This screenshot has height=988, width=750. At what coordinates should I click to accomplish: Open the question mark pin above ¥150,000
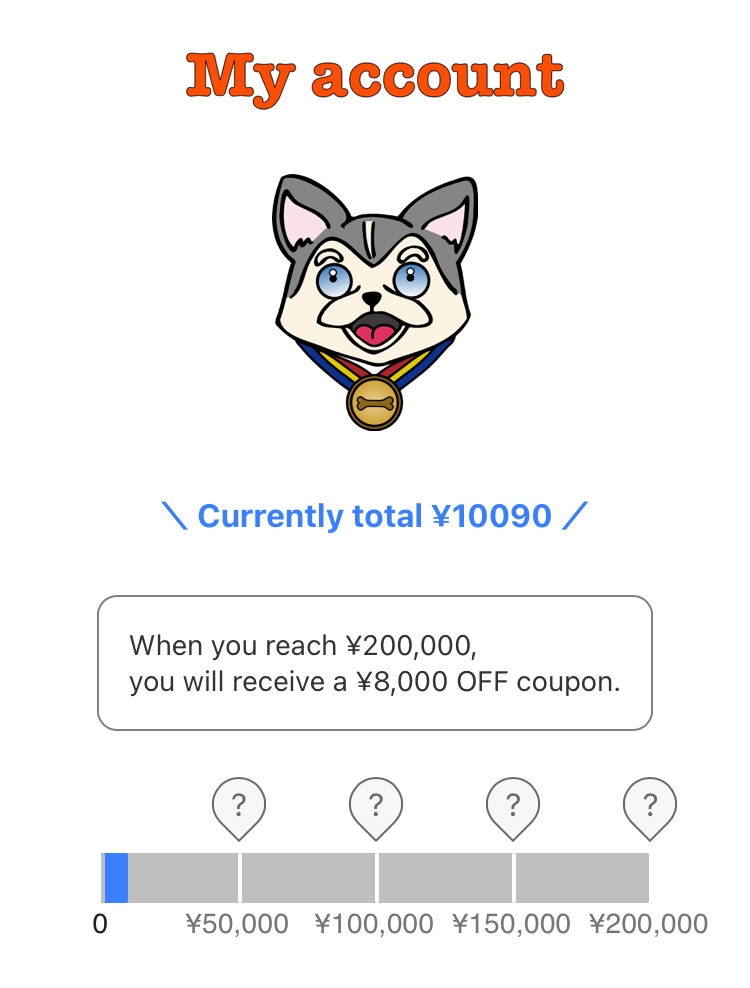coord(513,805)
